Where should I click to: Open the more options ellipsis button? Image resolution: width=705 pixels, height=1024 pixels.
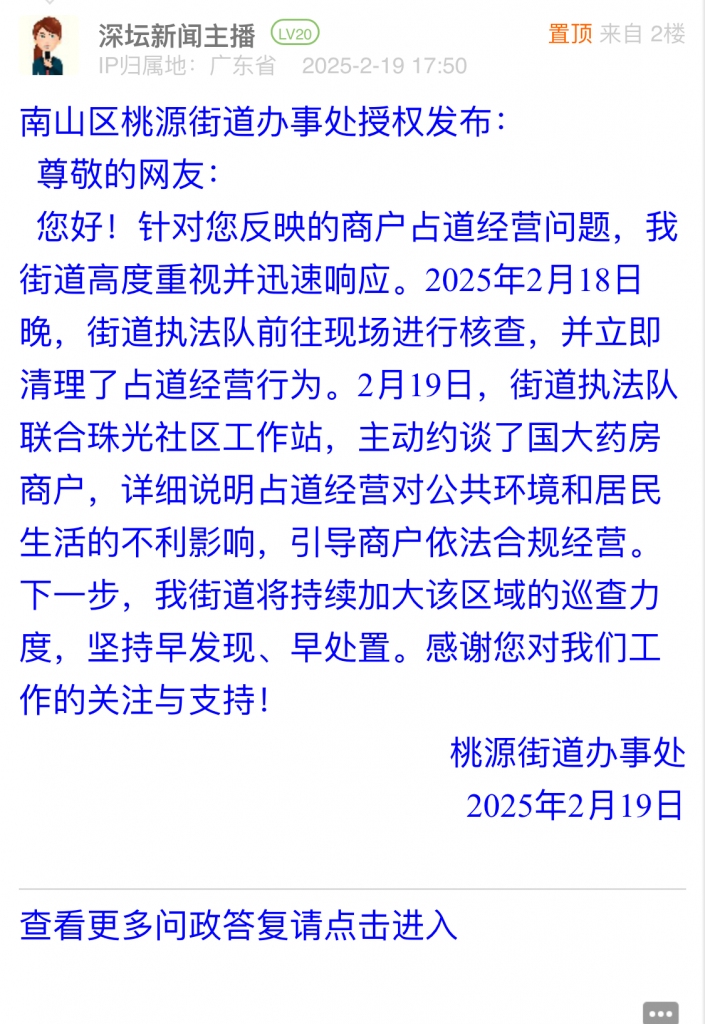(x=660, y=1012)
